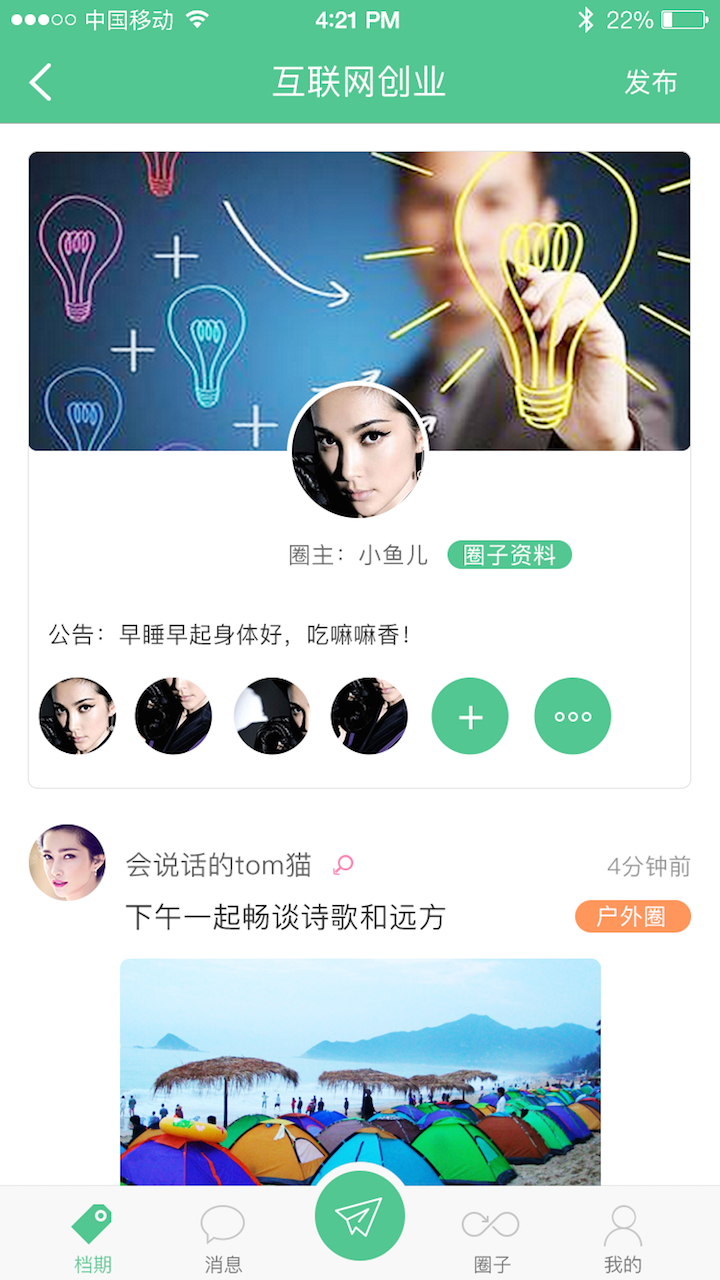Tap the 户外圈 orange tag

pos(632,915)
